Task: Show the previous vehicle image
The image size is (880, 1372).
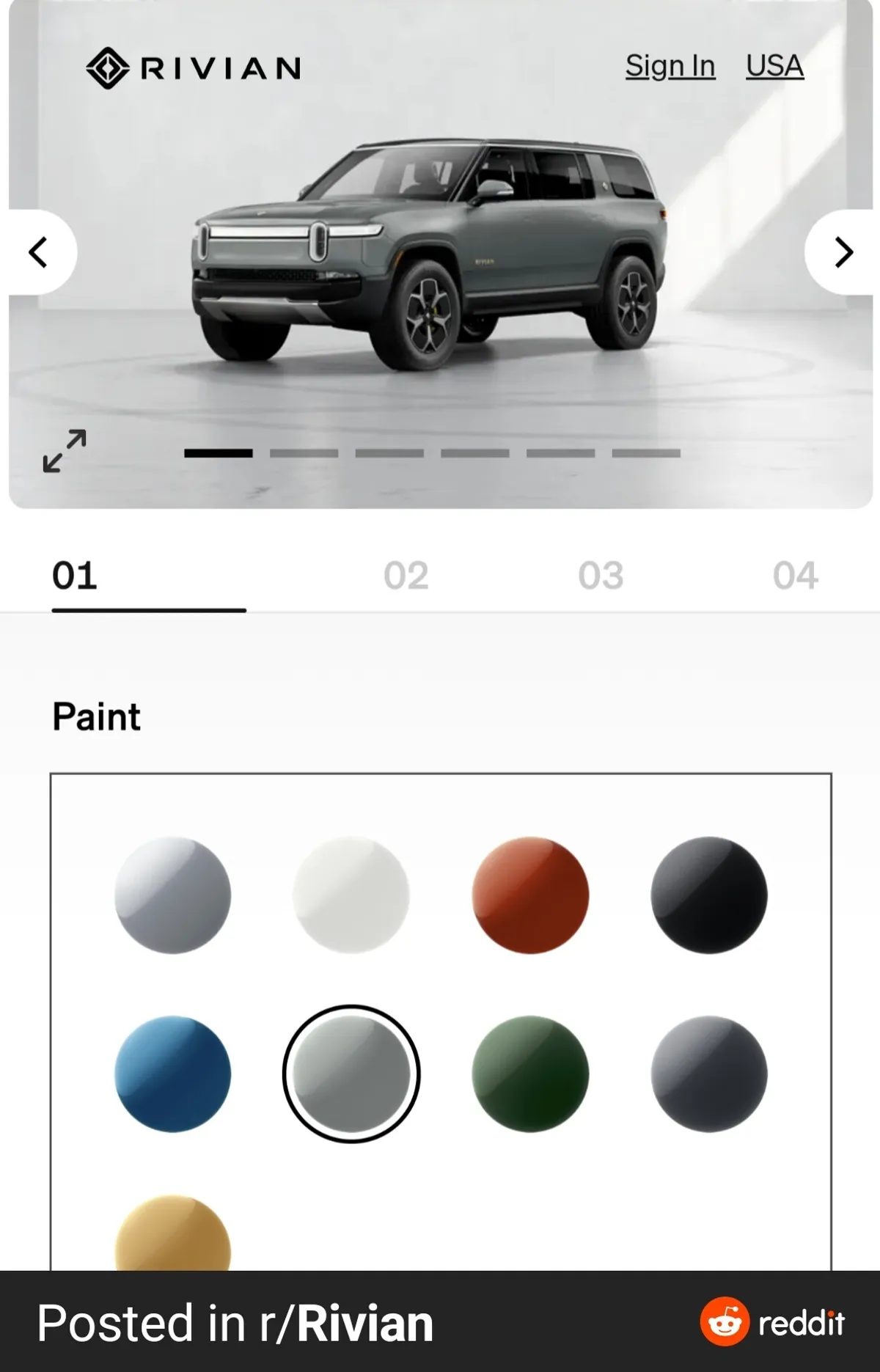Action: click(x=39, y=252)
